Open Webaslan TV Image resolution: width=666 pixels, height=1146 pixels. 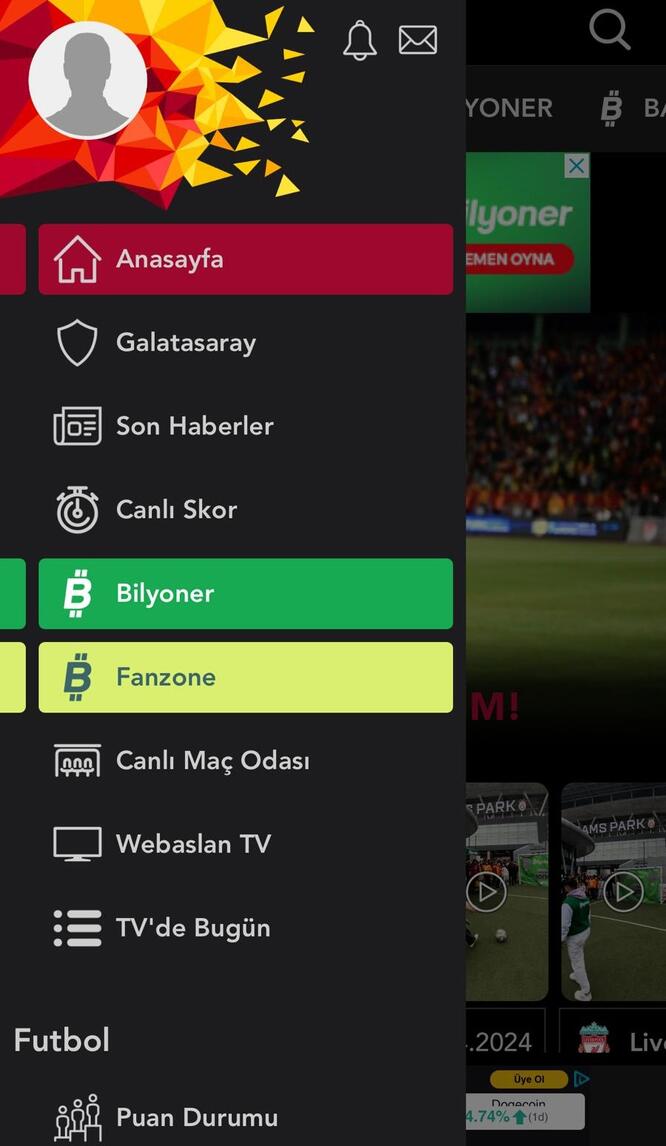pyautogui.click(x=193, y=844)
